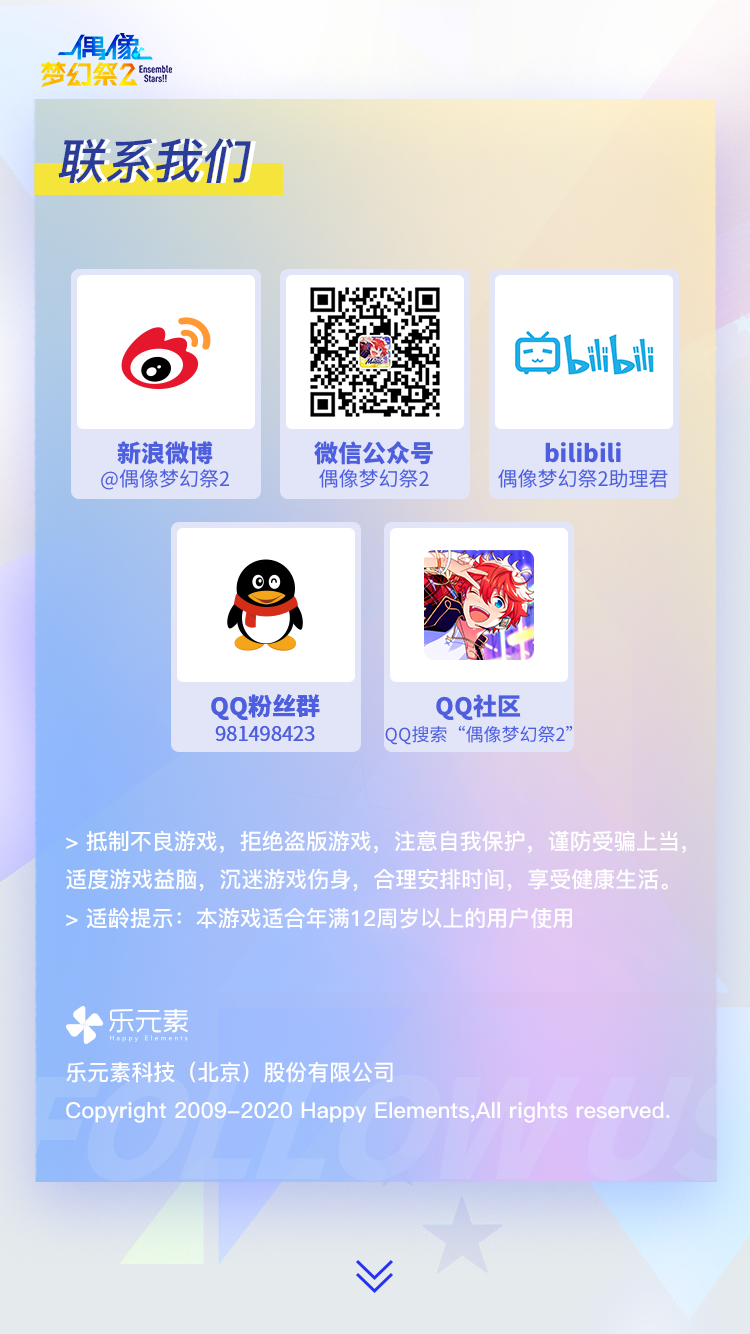750x1334 pixels.
Task: Open the bilibili 偶像梦幻祭2助理君 card
Action: pyautogui.click(x=583, y=383)
